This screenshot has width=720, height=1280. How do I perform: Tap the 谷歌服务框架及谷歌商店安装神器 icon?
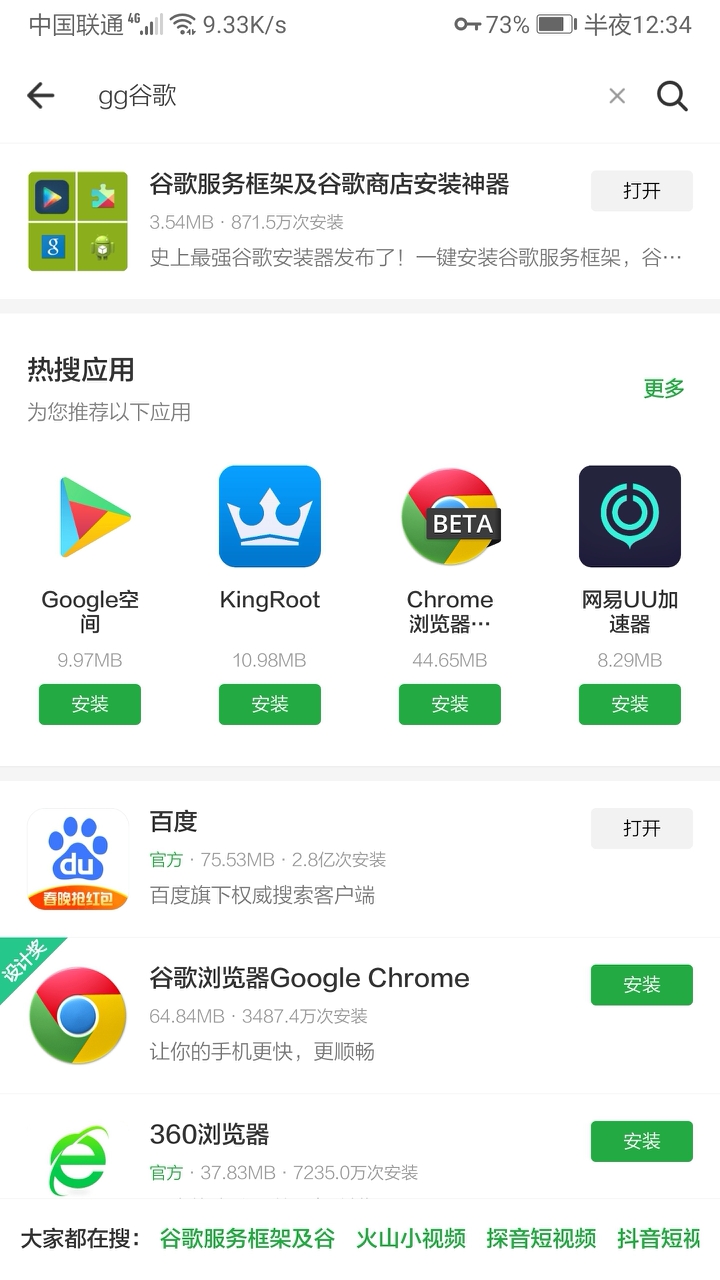(x=78, y=220)
